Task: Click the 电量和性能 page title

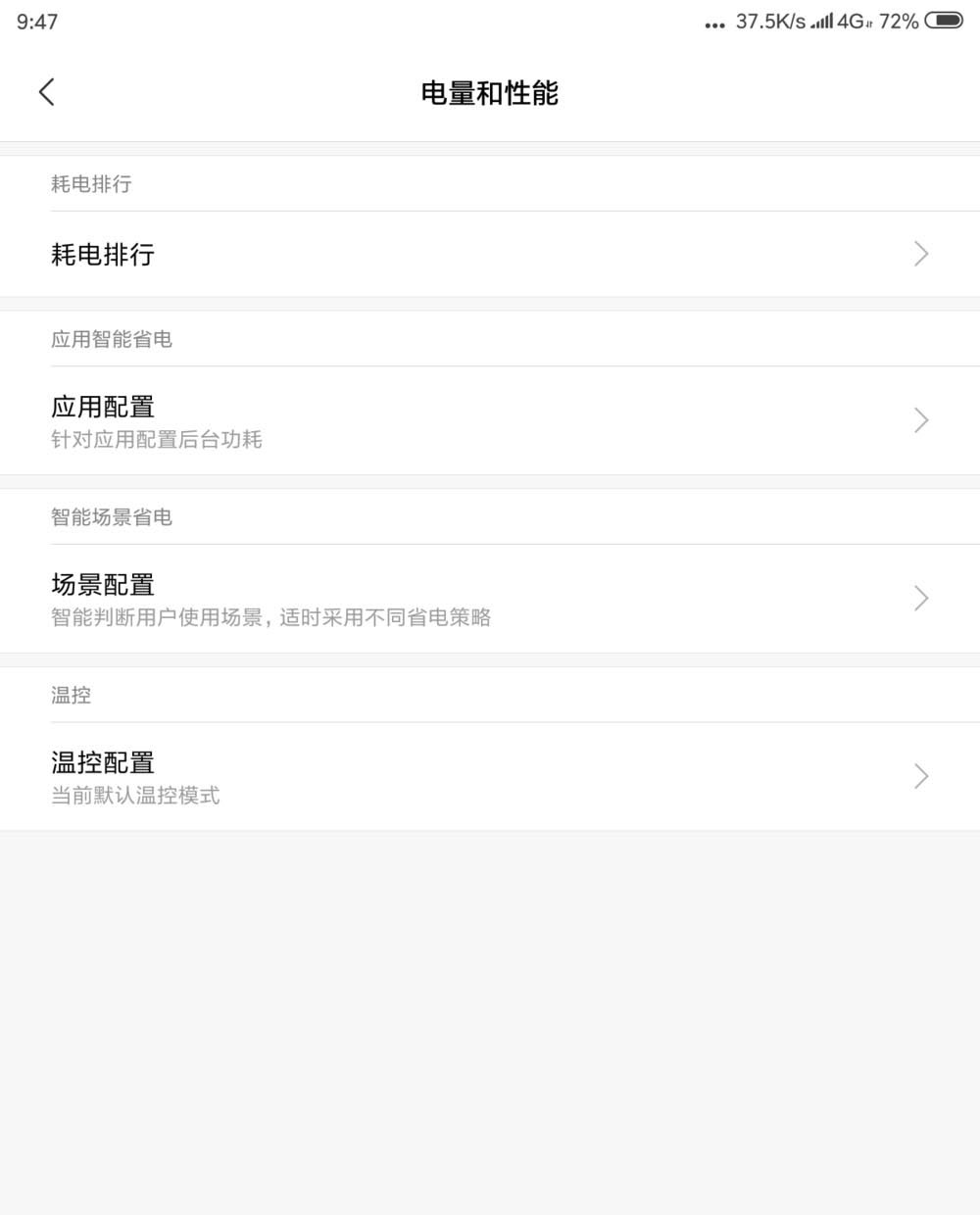Action: tap(489, 94)
